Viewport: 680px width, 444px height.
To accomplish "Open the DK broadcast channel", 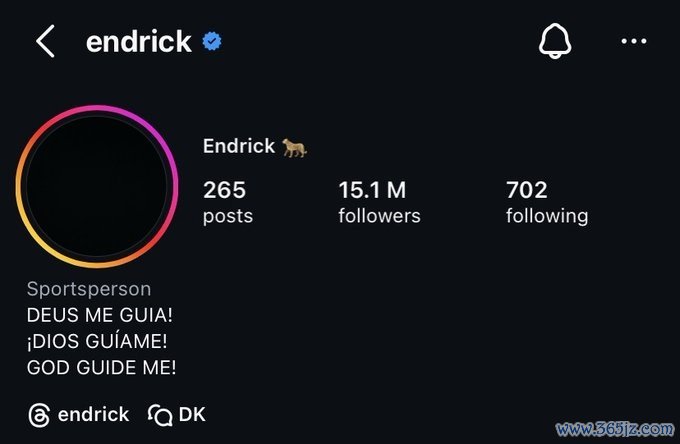I will (x=177, y=414).
